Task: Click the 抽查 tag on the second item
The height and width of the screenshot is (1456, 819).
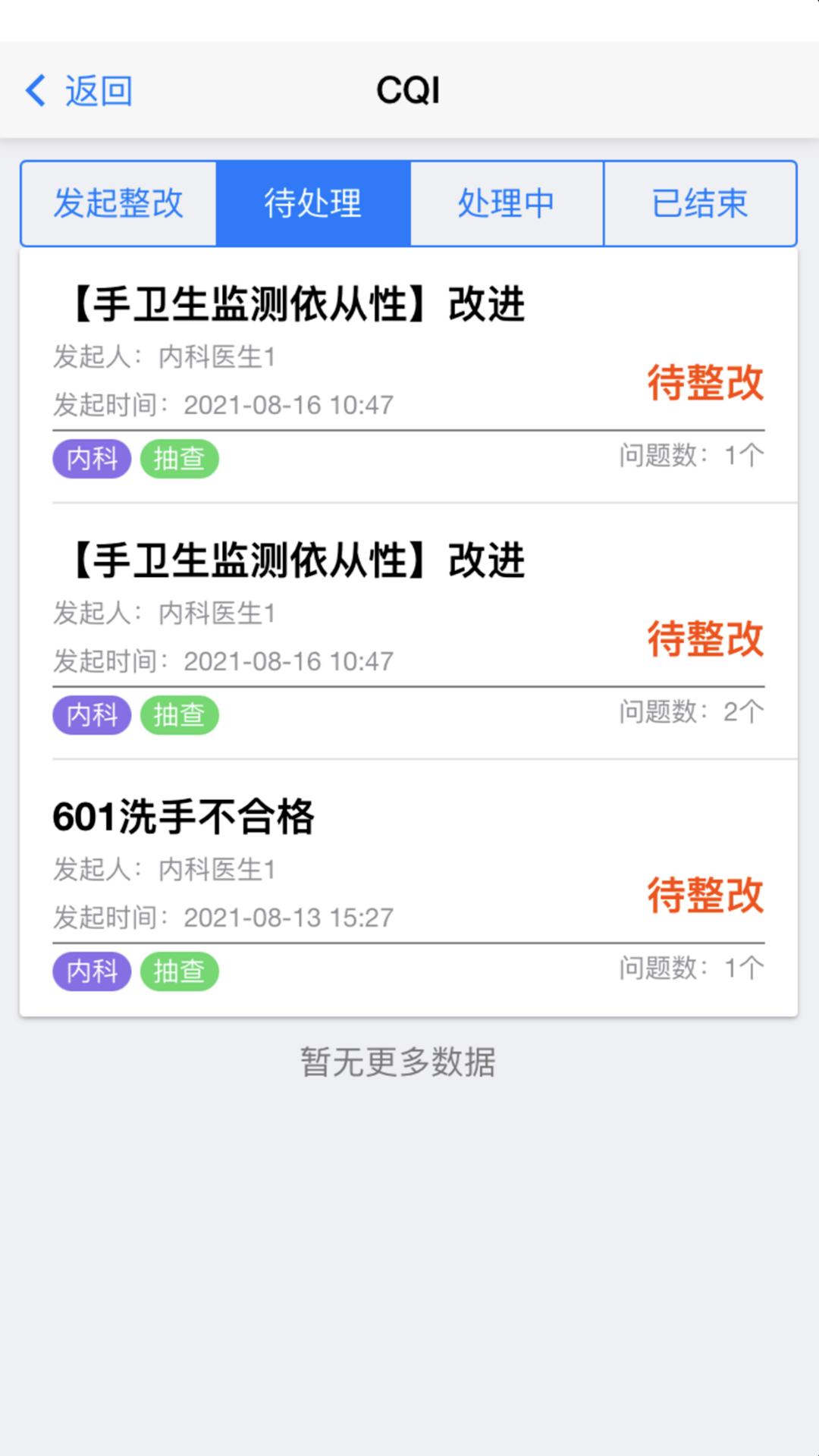Action: coord(180,715)
